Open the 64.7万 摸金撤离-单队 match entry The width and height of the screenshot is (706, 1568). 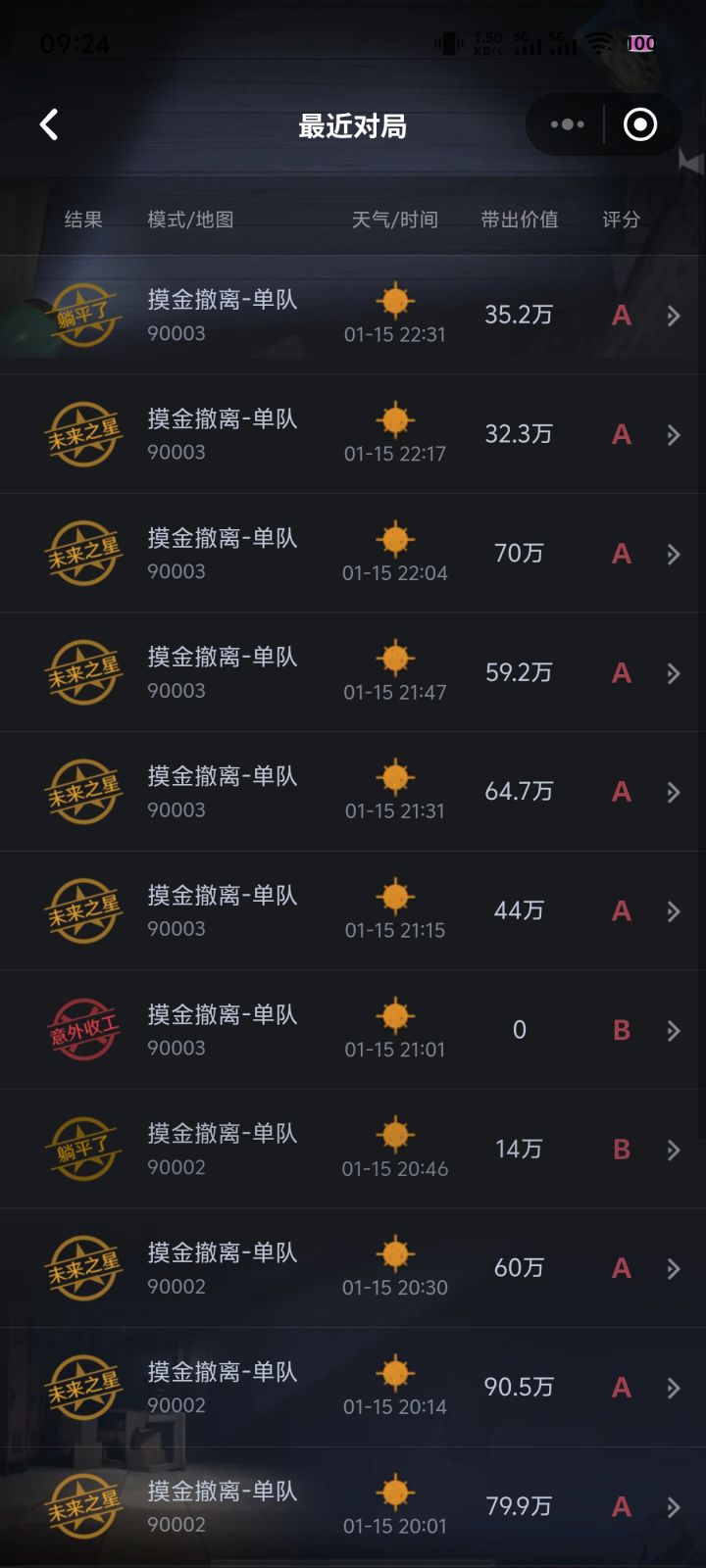click(353, 791)
